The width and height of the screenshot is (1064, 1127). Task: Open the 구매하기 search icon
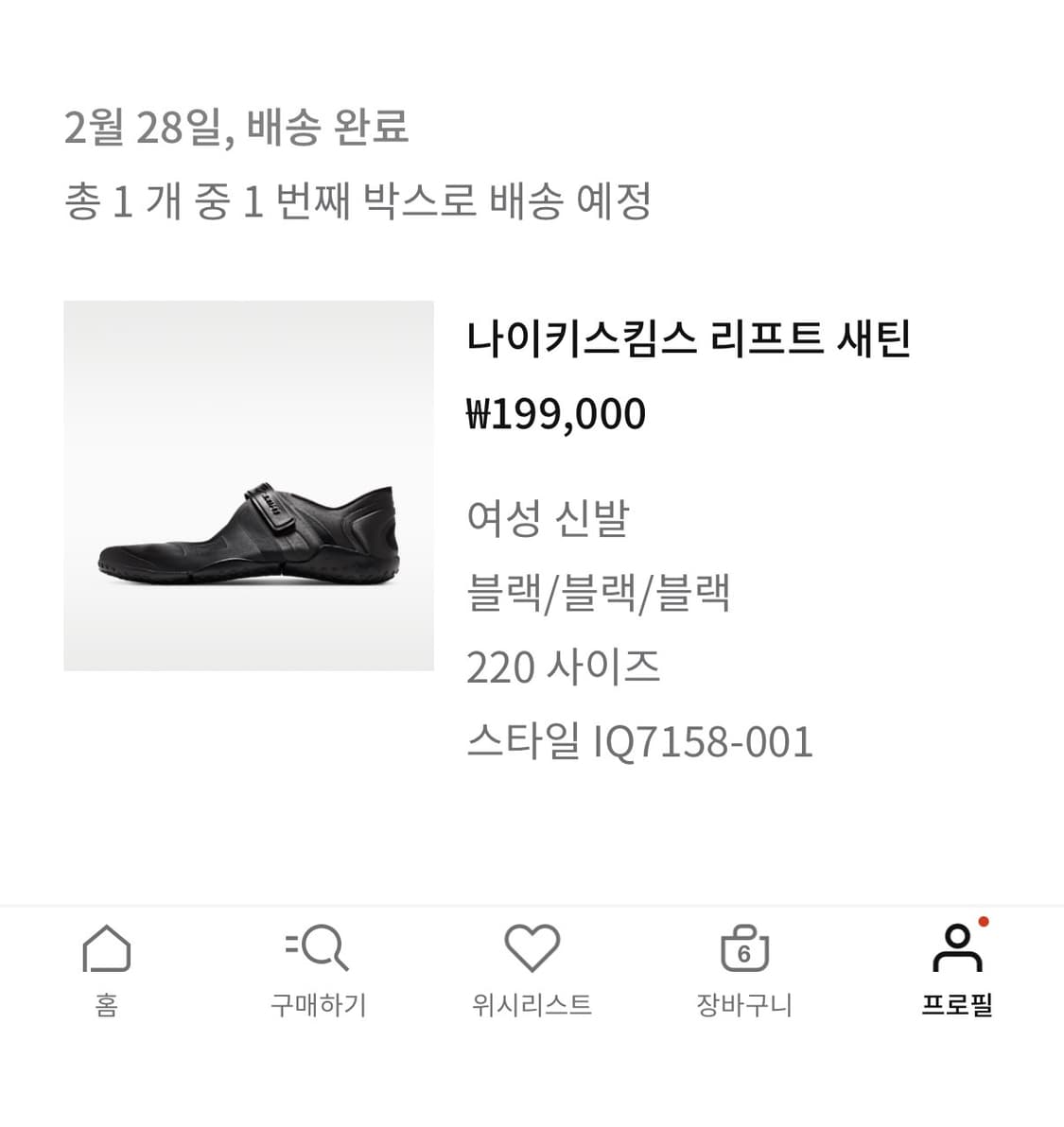[319, 950]
